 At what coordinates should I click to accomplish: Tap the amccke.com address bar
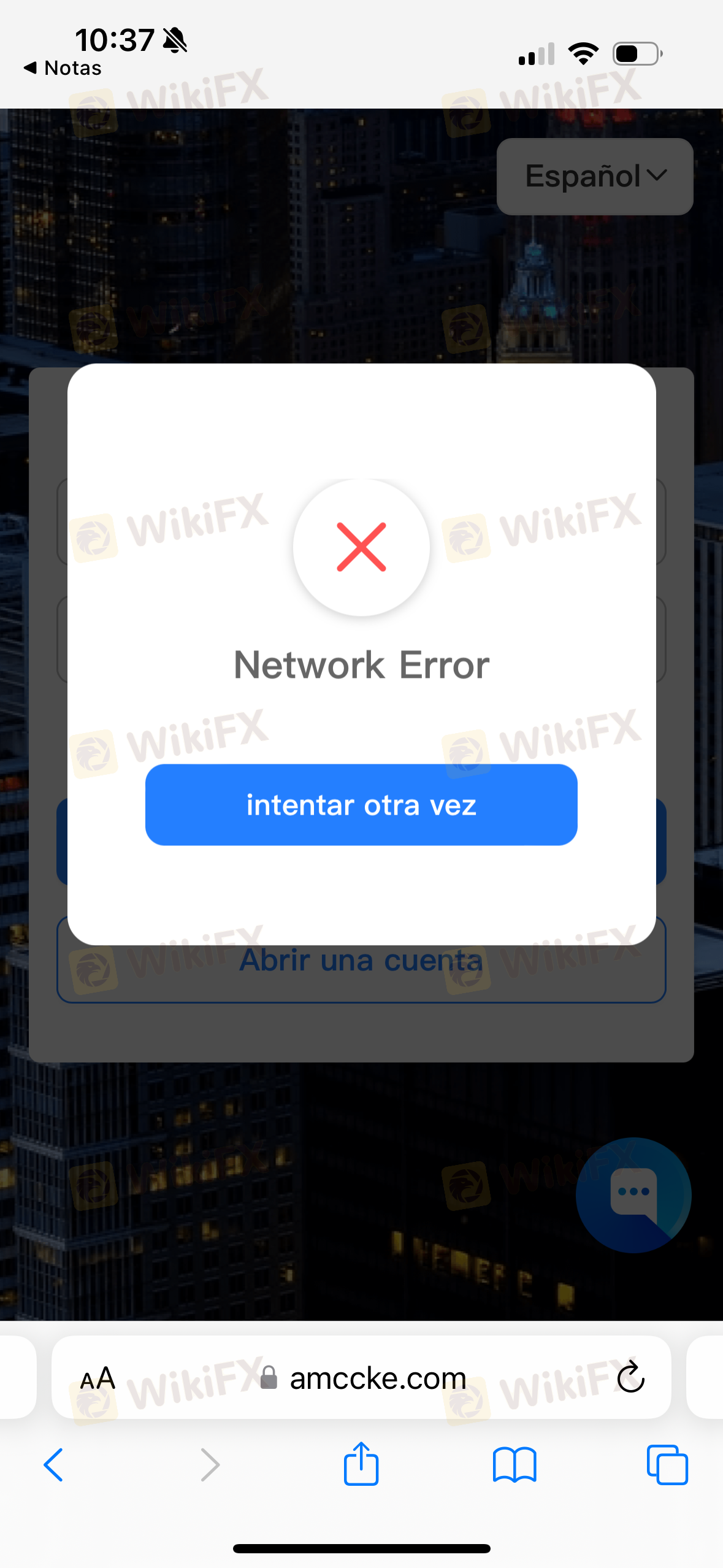377,1378
